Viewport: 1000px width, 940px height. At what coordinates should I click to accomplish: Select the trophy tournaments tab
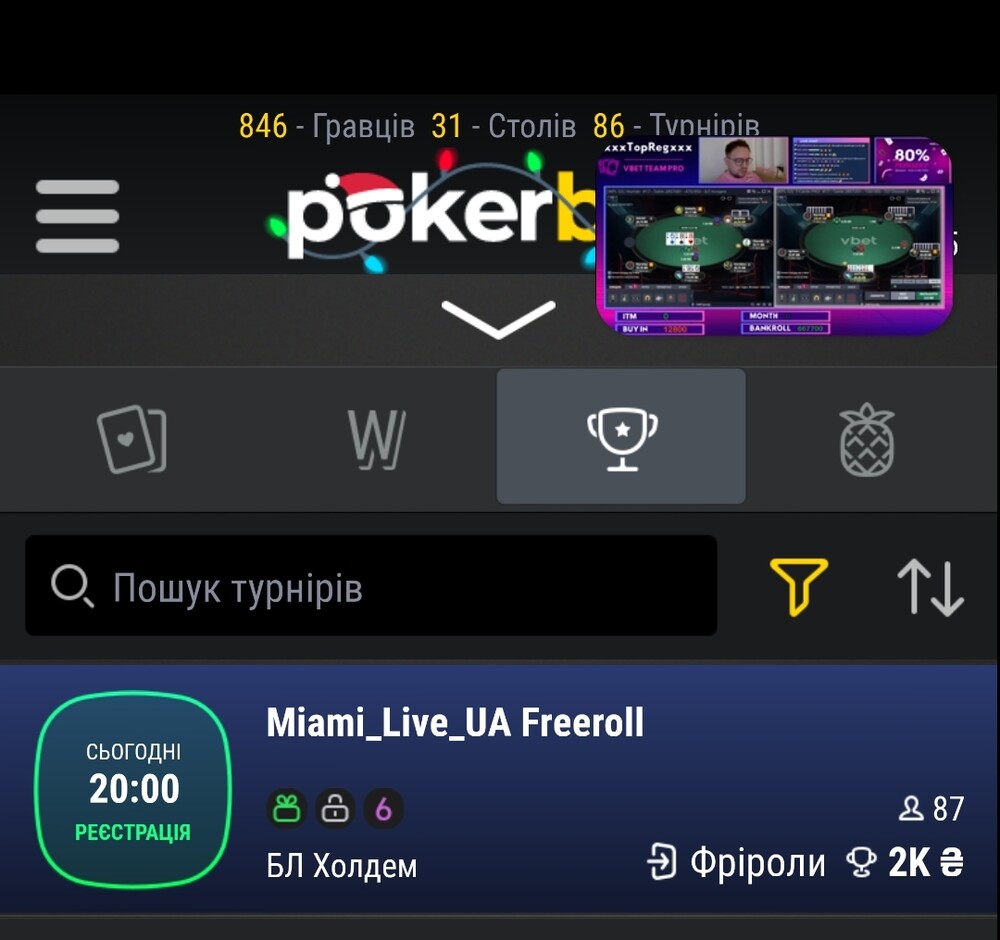pos(621,437)
